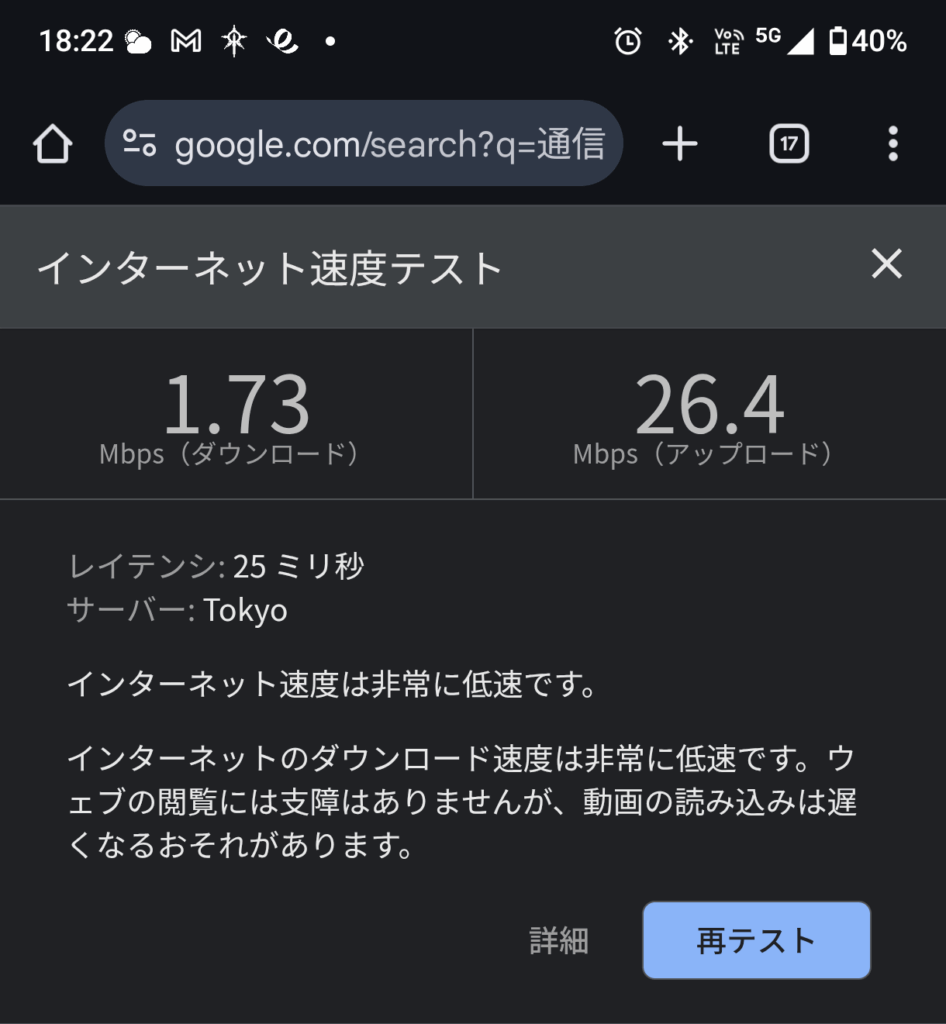Tap the google.com address bar
The width and height of the screenshot is (946, 1024).
click(390, 145)
